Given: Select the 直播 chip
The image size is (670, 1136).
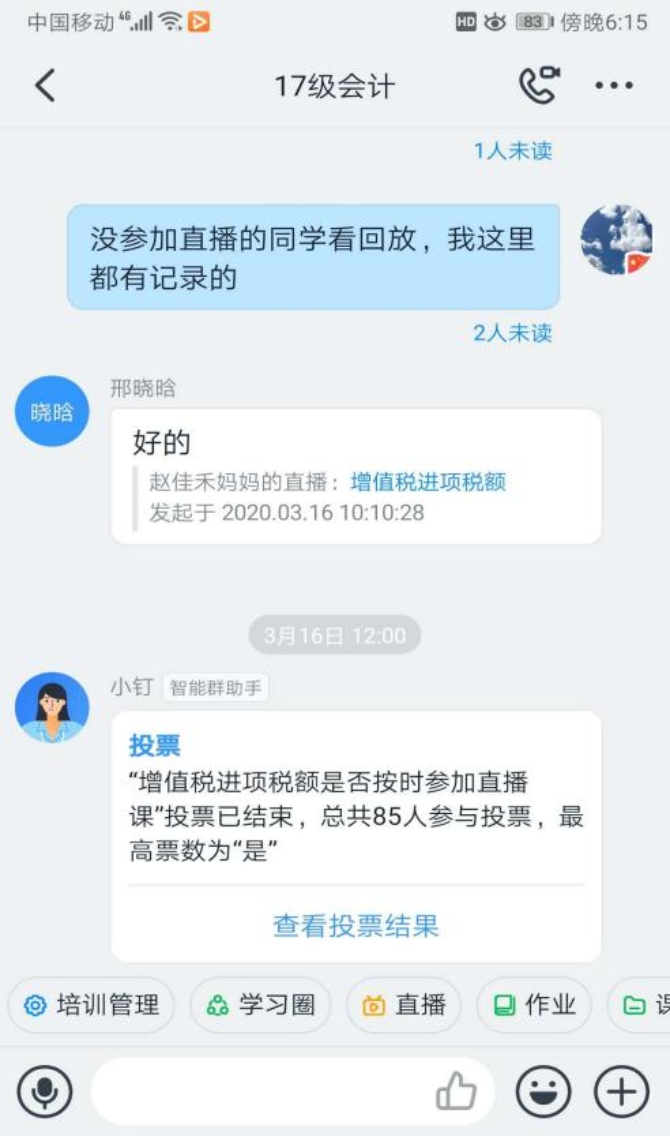Looking at the screenshot, I should (404, 1005).
